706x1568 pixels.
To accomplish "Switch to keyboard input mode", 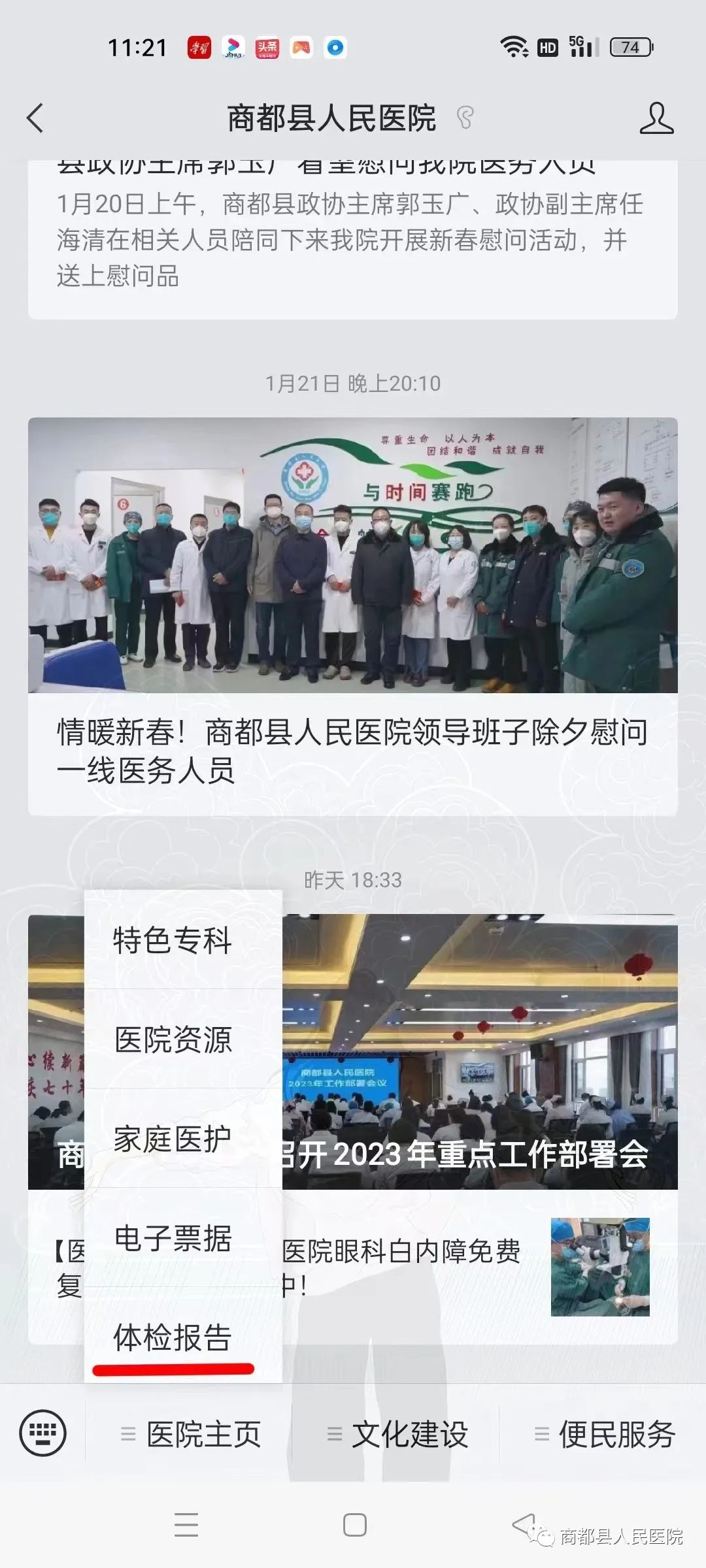I will tap(43, 1434).
